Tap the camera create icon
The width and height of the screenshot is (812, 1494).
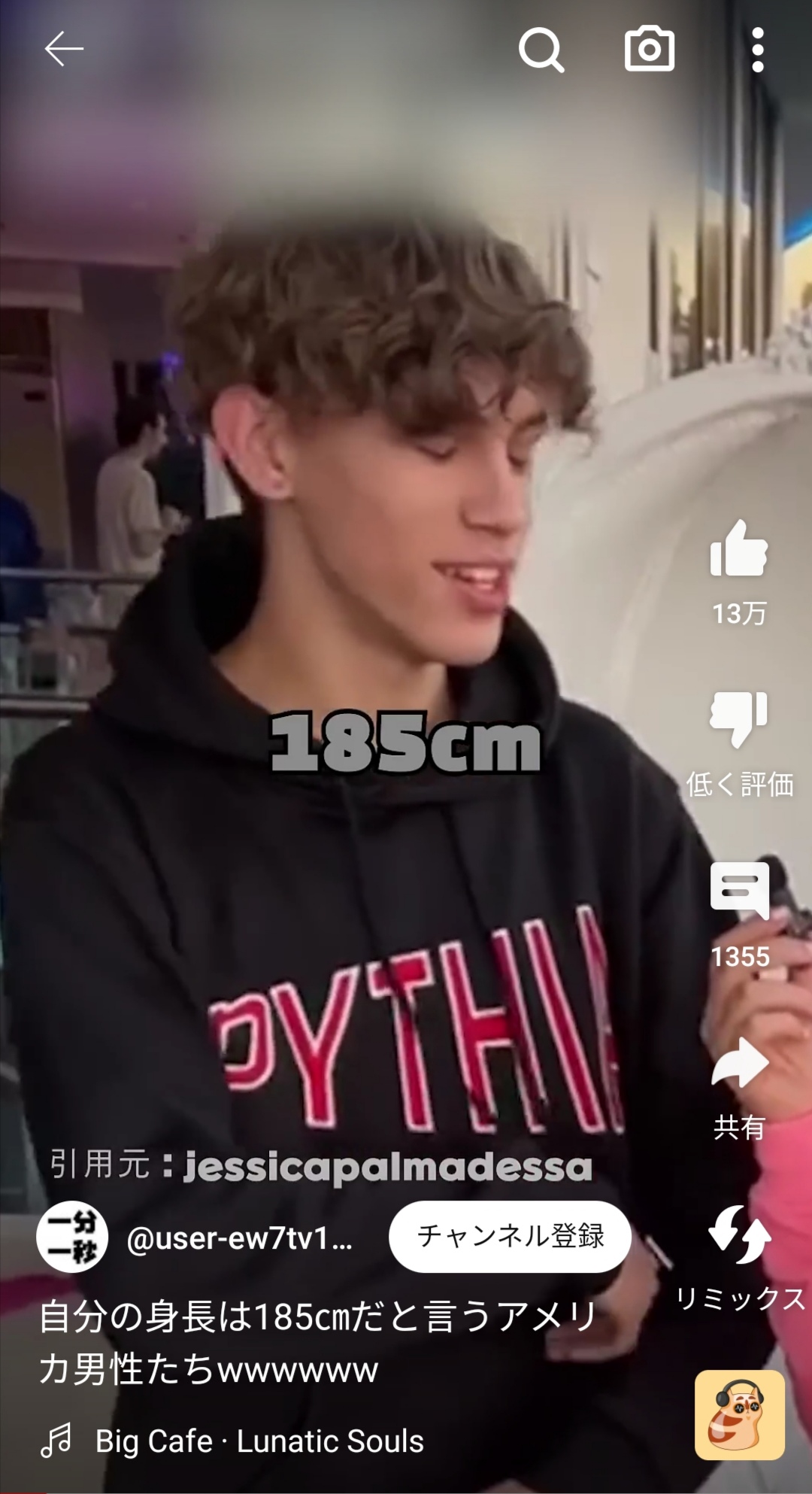click(x=650, y=49)
